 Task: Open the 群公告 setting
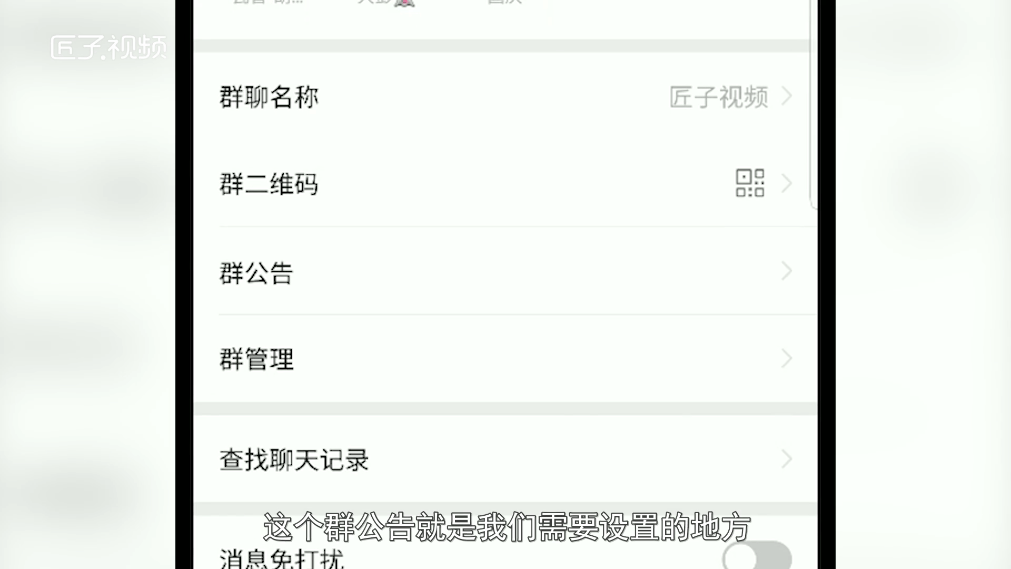(505, 272)
